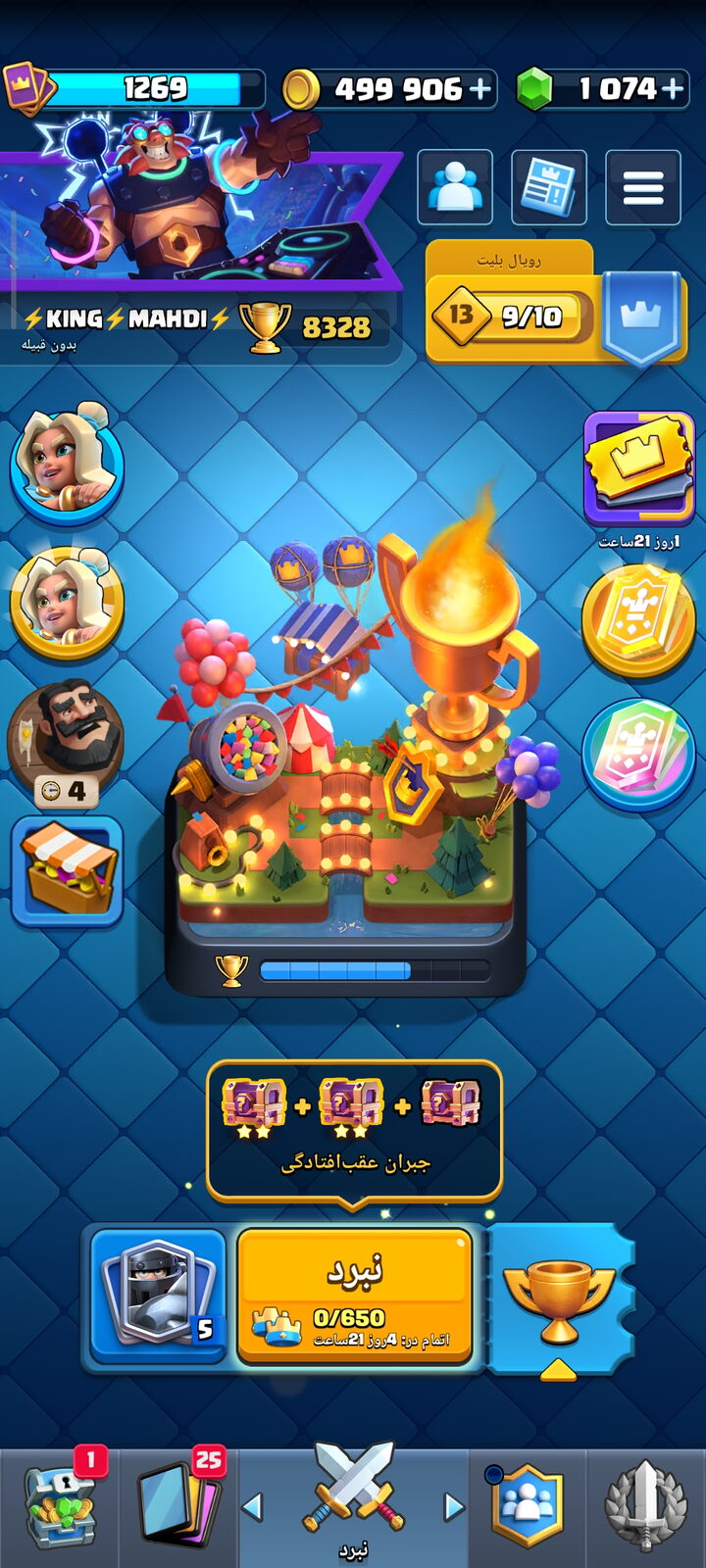706x1568 pixels.
Task: Open the news feed icon
Action: coord(549,187)
